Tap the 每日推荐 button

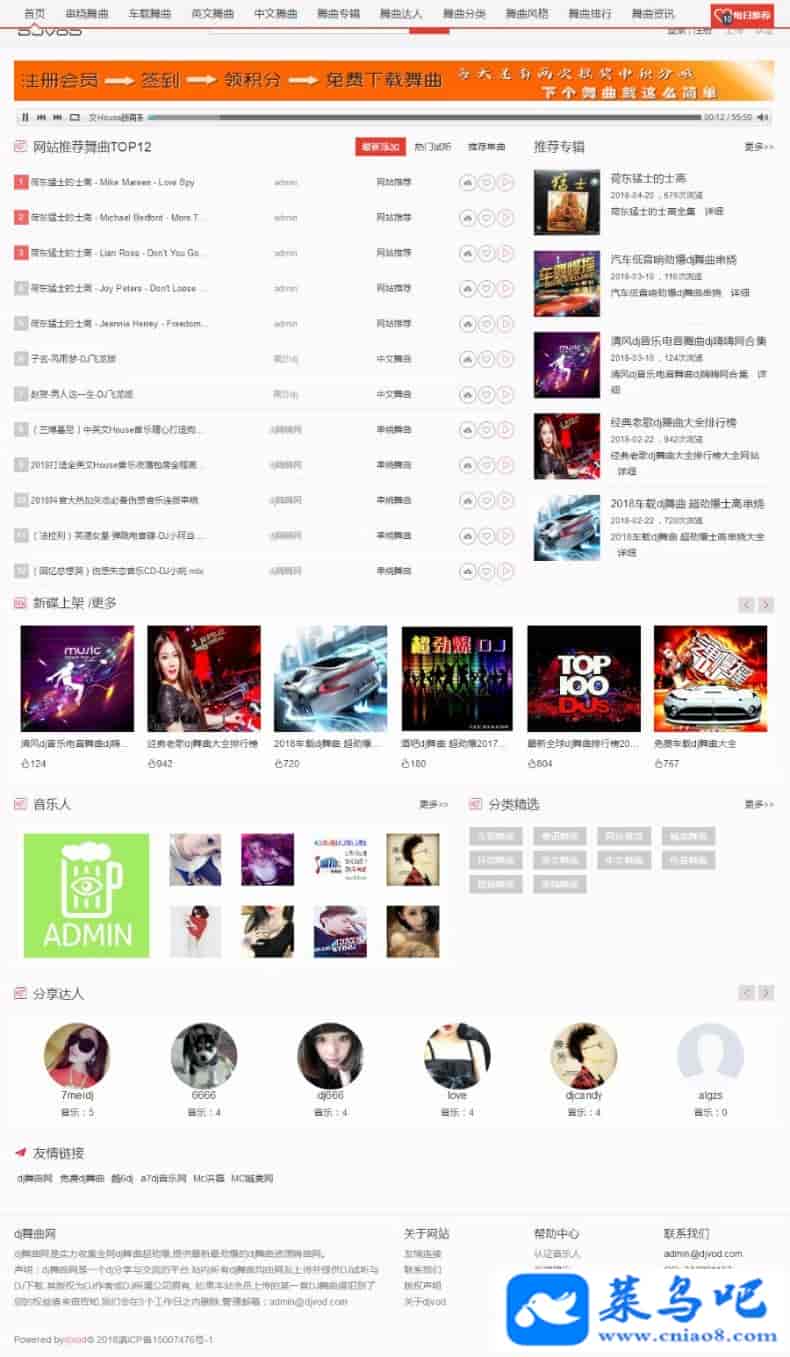pos(742,15)
